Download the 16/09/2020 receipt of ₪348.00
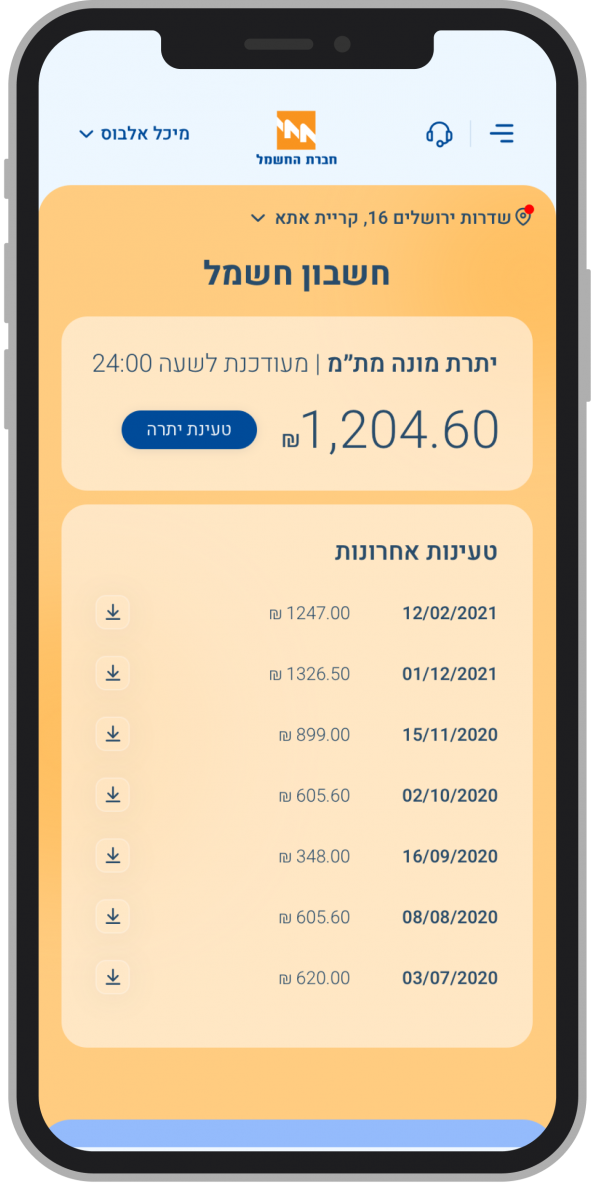This screenshot has height=1184, width=600. pos(113,856)
